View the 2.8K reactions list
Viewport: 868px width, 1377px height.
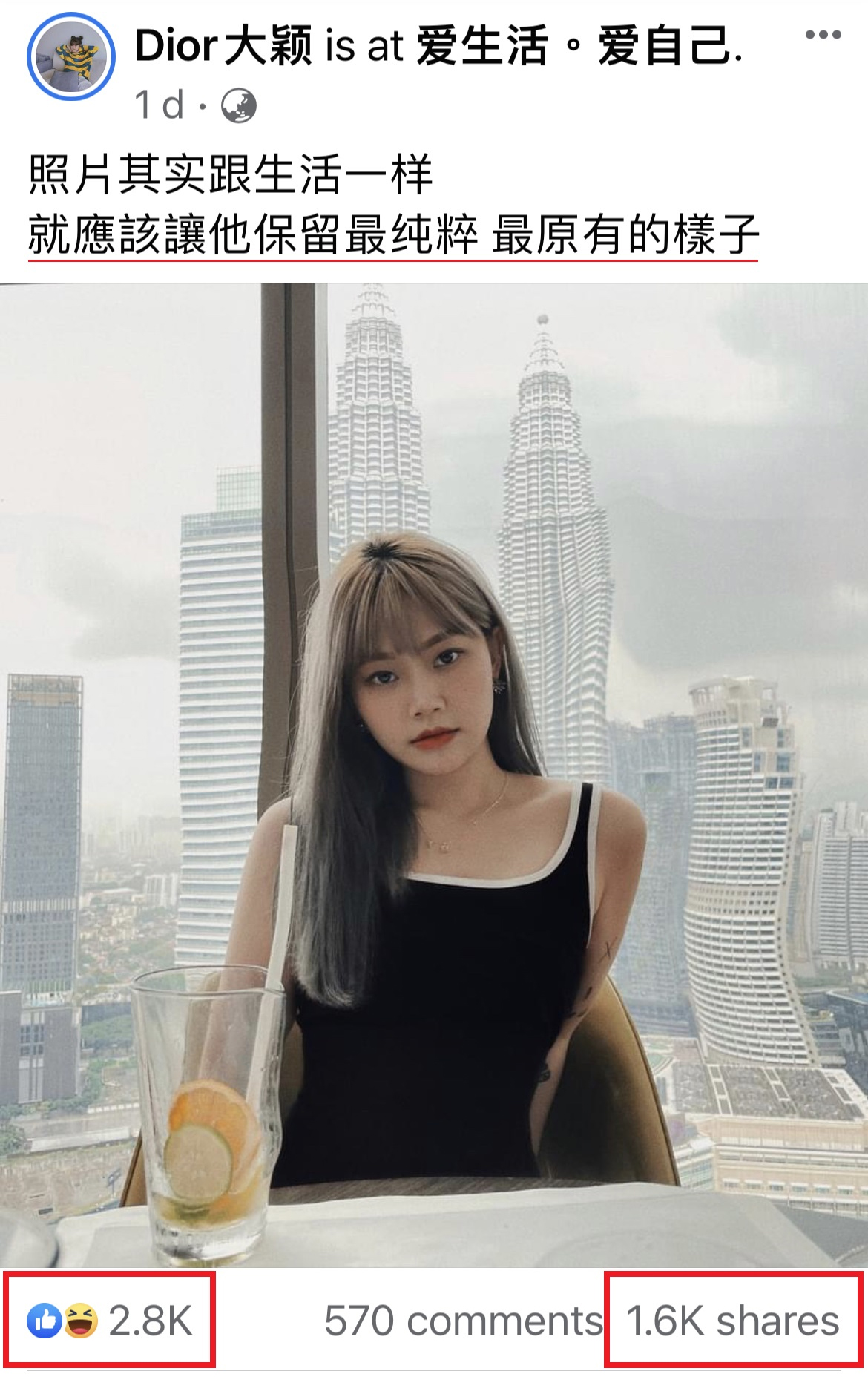[x=110, y=1321]
